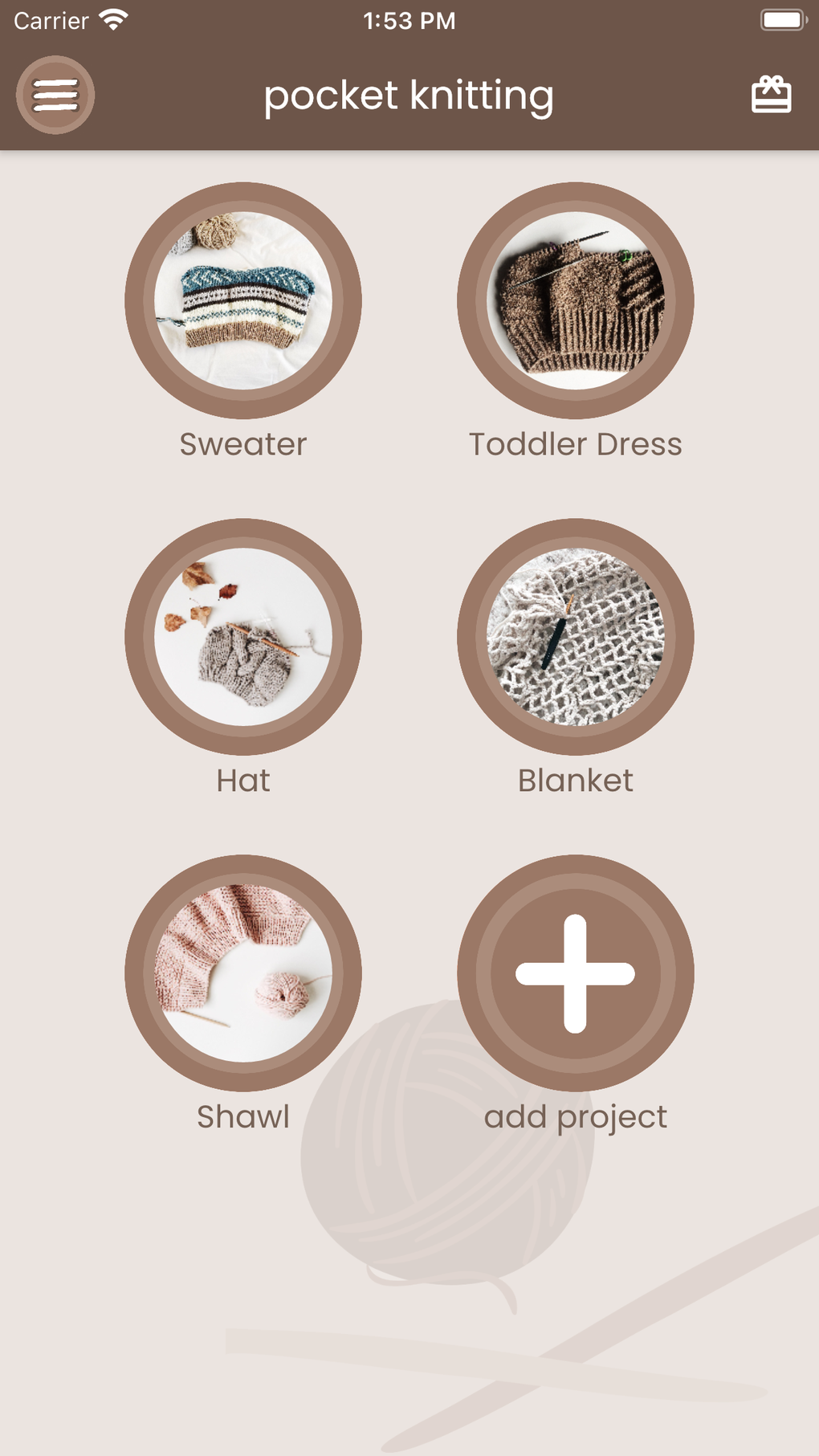Screen dimensions: 819x1456
Task: Select the Shawl project label
Action: pyautogui.click(x=243, y=1115)
